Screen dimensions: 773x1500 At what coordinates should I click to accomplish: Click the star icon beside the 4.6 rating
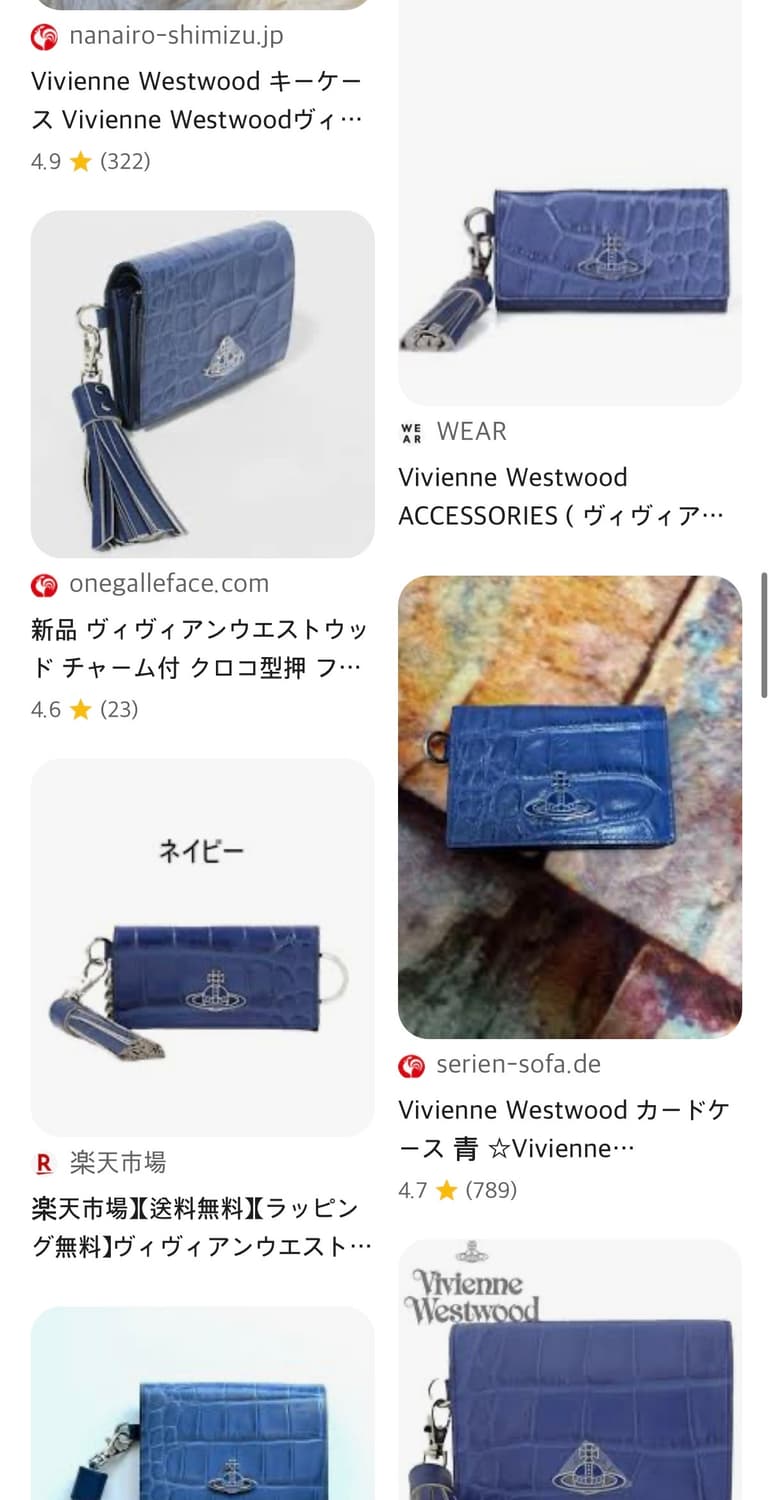[x=80, y=709]
